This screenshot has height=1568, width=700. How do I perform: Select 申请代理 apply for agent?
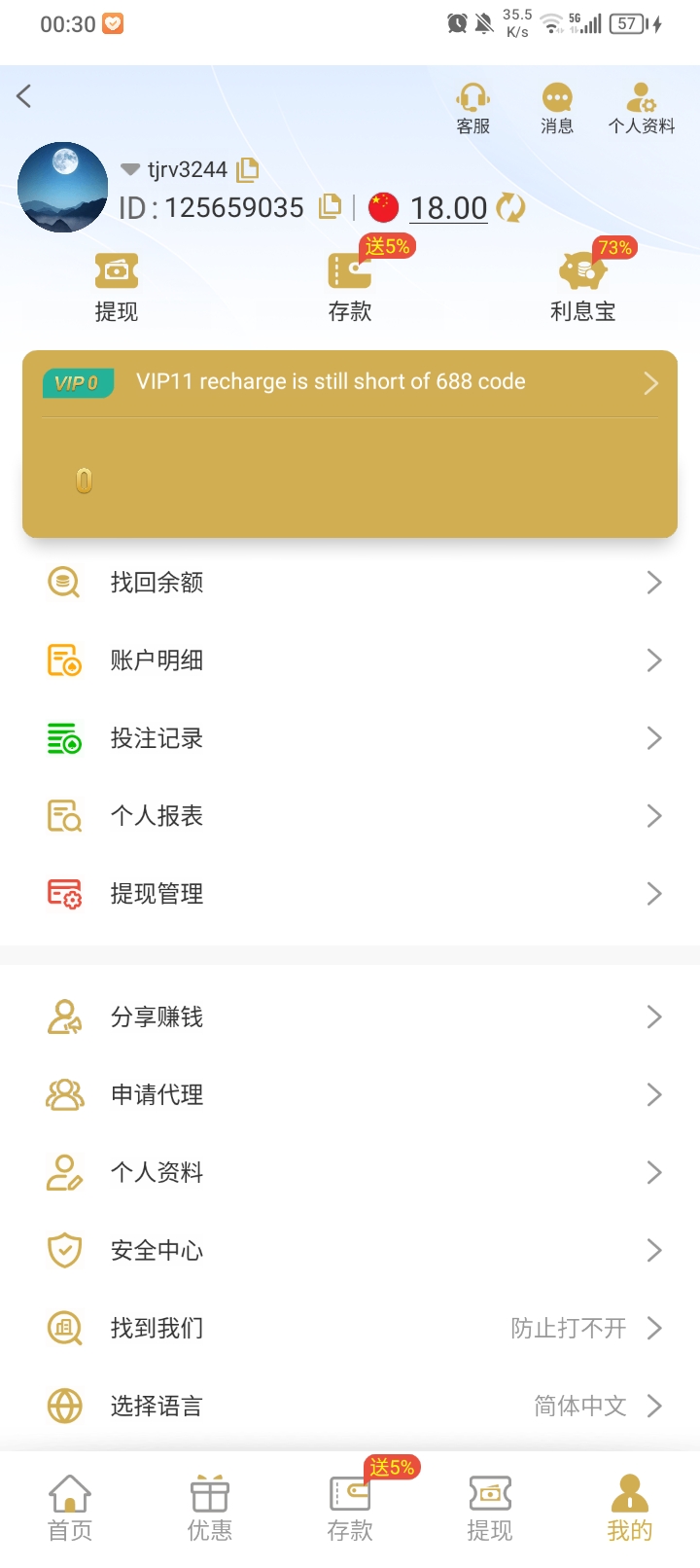coord(350,1095)
